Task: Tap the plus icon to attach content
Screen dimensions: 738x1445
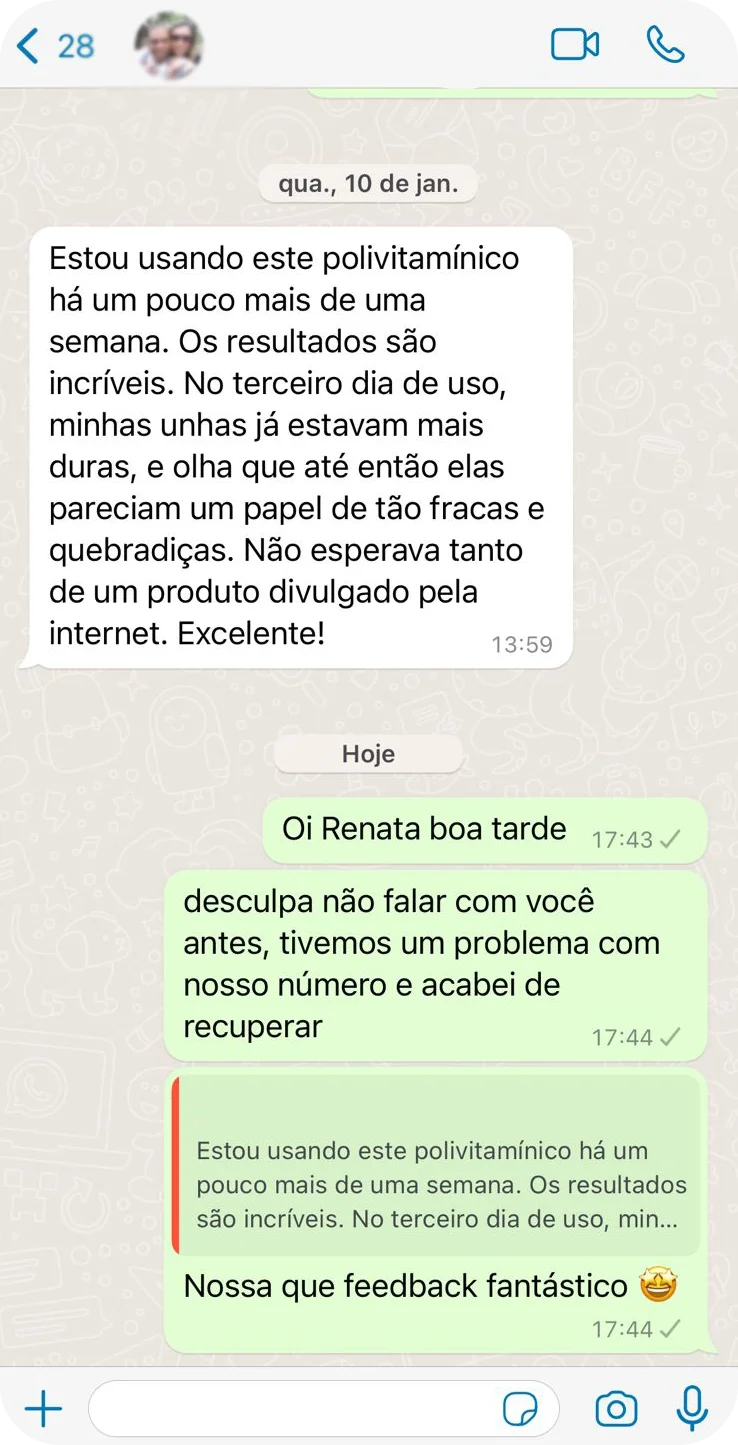Action: pos(42,1408)
